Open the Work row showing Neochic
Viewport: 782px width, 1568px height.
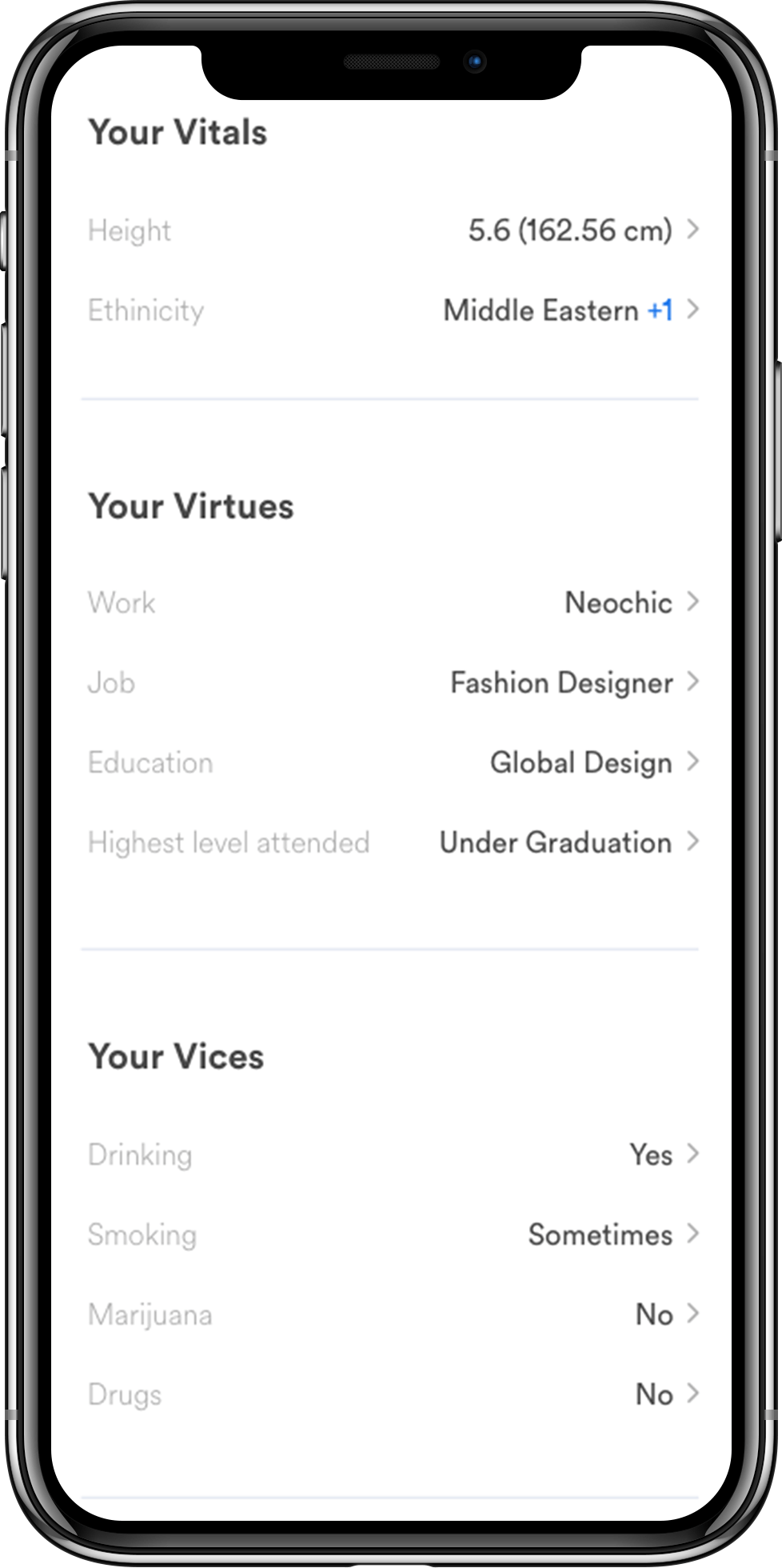pyautogui.click(x=392, y=602)
